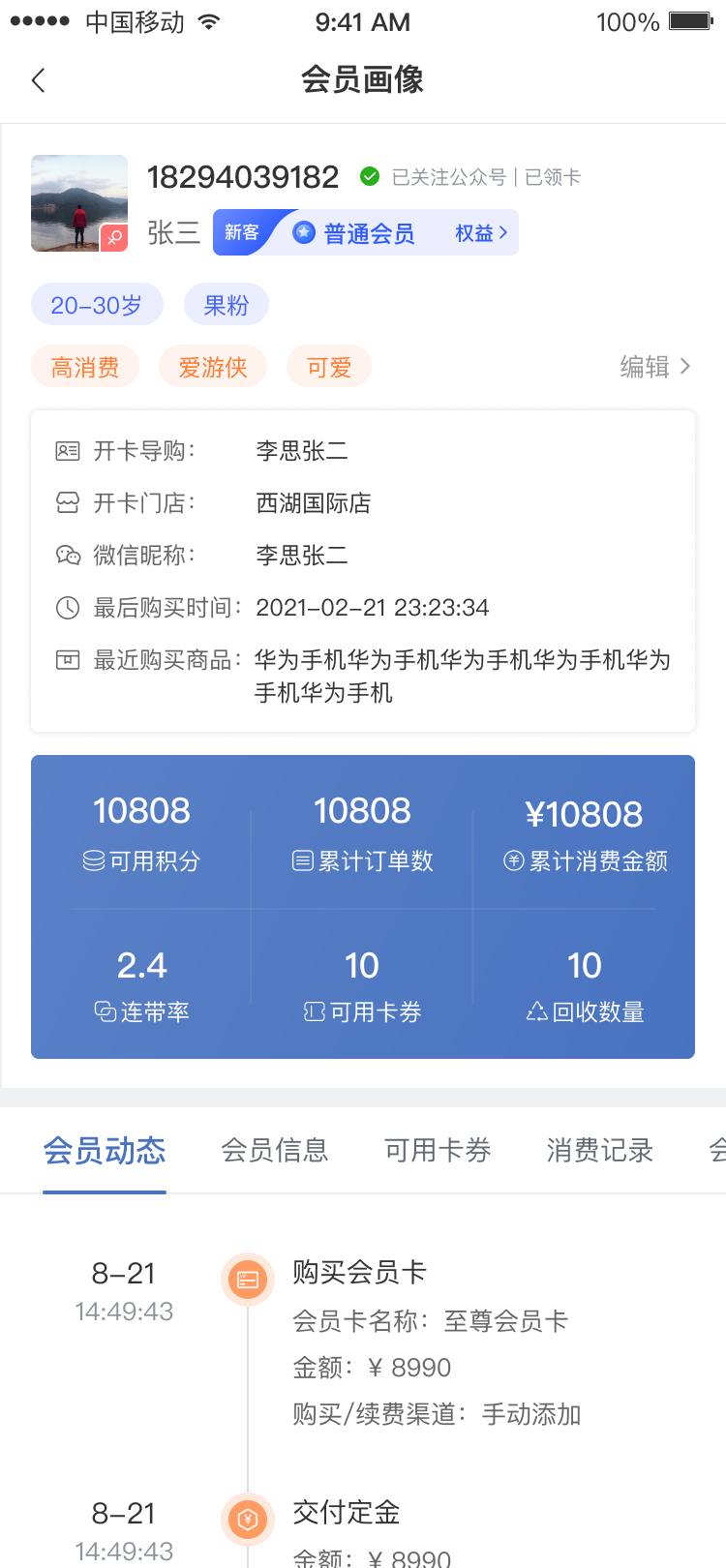Image resolution: width=726 pixels, height=1568 pixels.
Task: Switch to 会员信息 tab
Action: tap(275, 1151)
